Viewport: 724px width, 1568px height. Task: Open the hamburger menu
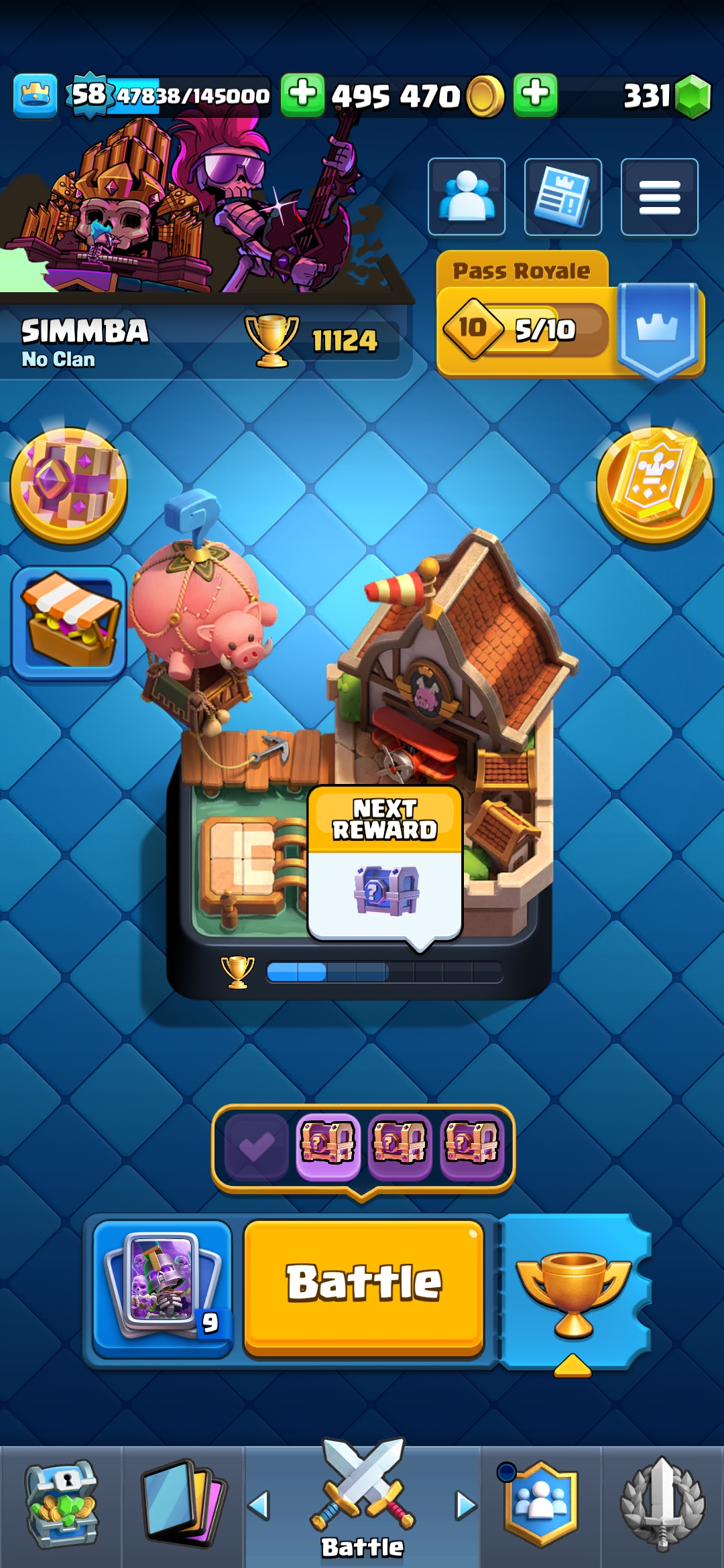pyautogui.click(x=660, y=197)
